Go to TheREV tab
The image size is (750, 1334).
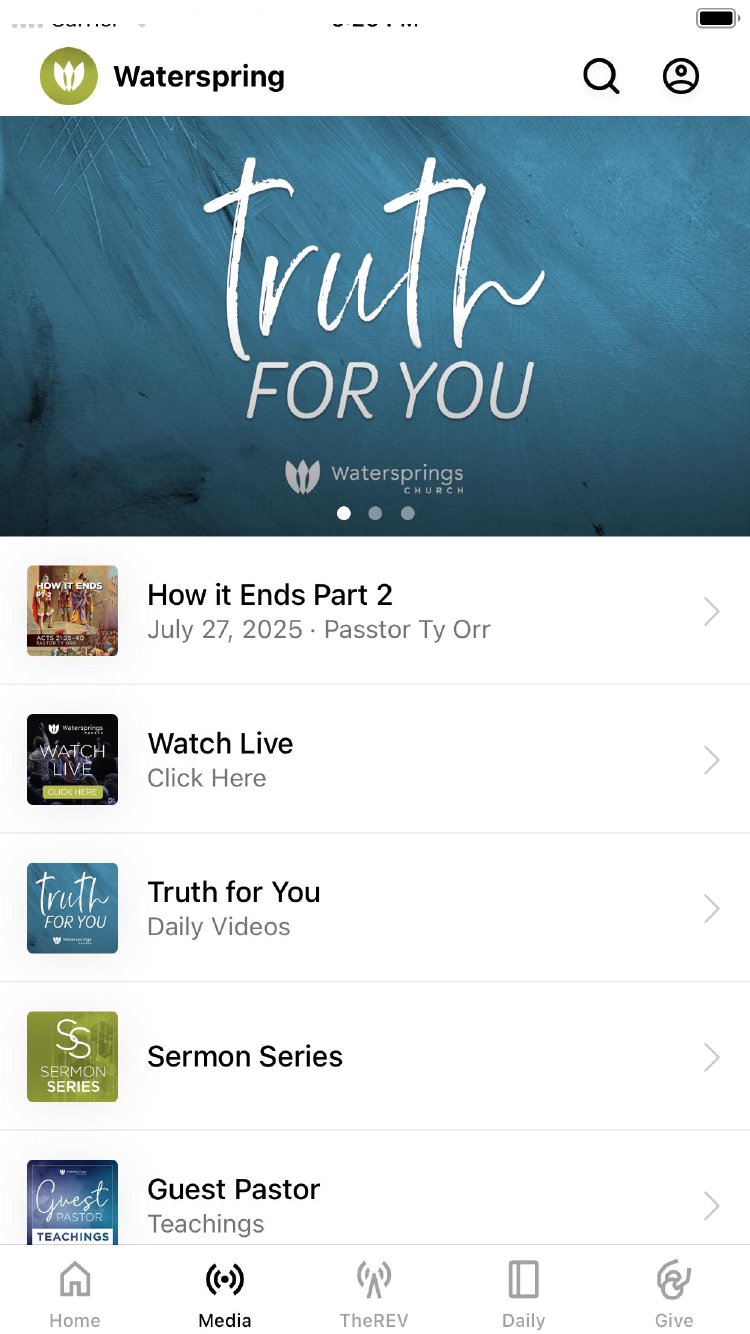tap(374, 1294)
